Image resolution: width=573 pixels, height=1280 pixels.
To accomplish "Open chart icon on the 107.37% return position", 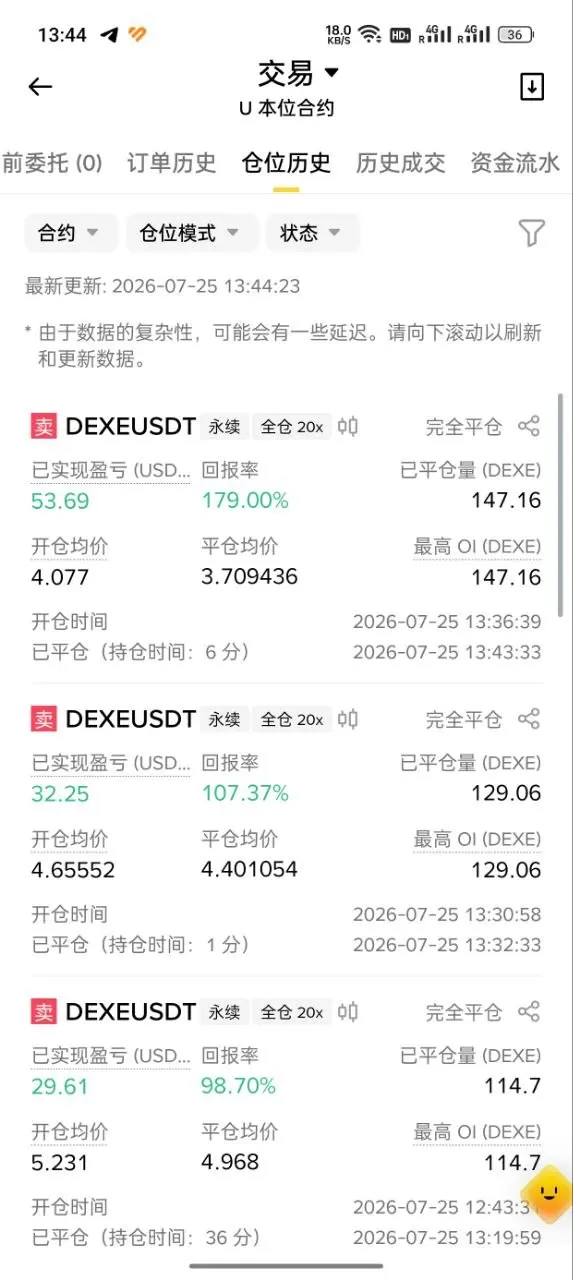I will point(348,719).
